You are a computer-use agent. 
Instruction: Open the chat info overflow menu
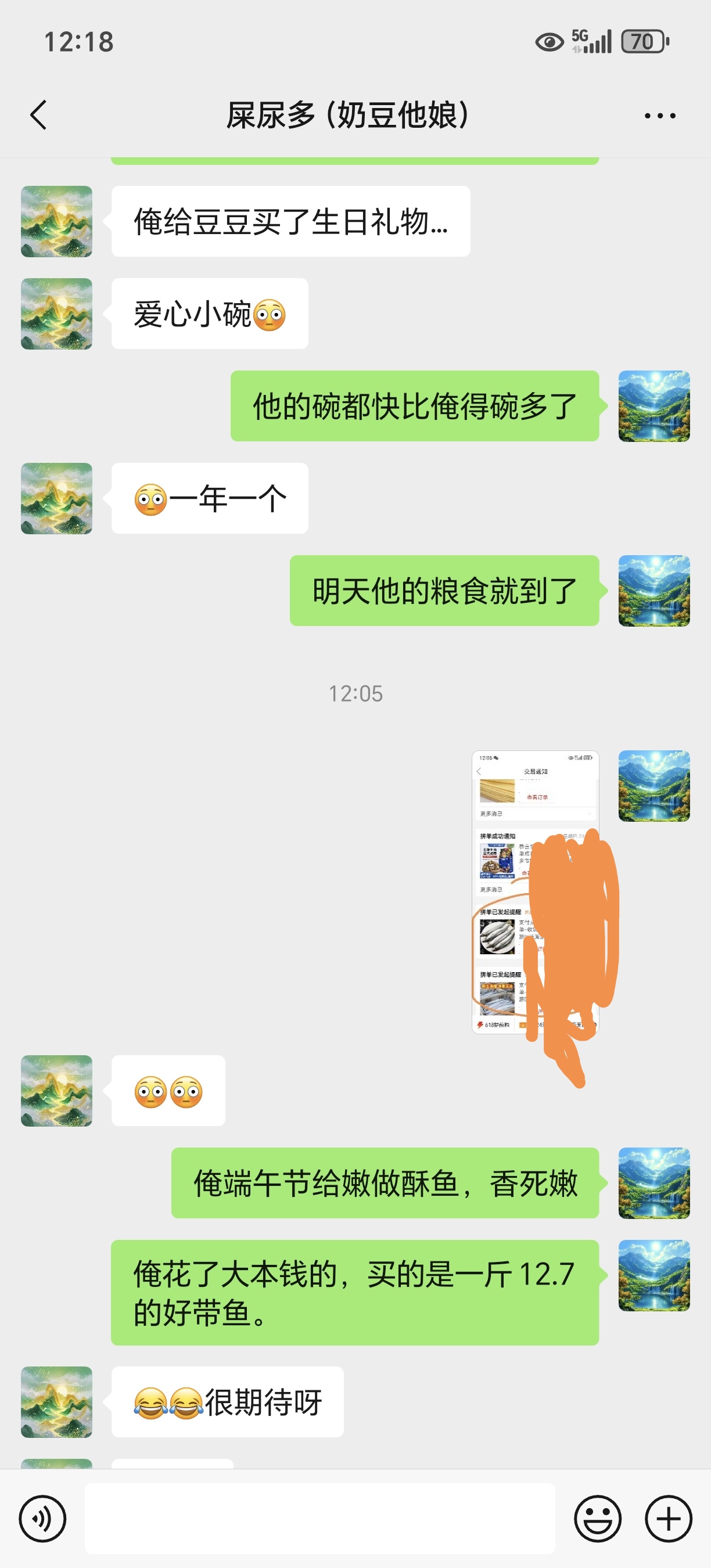coord(660,116)
